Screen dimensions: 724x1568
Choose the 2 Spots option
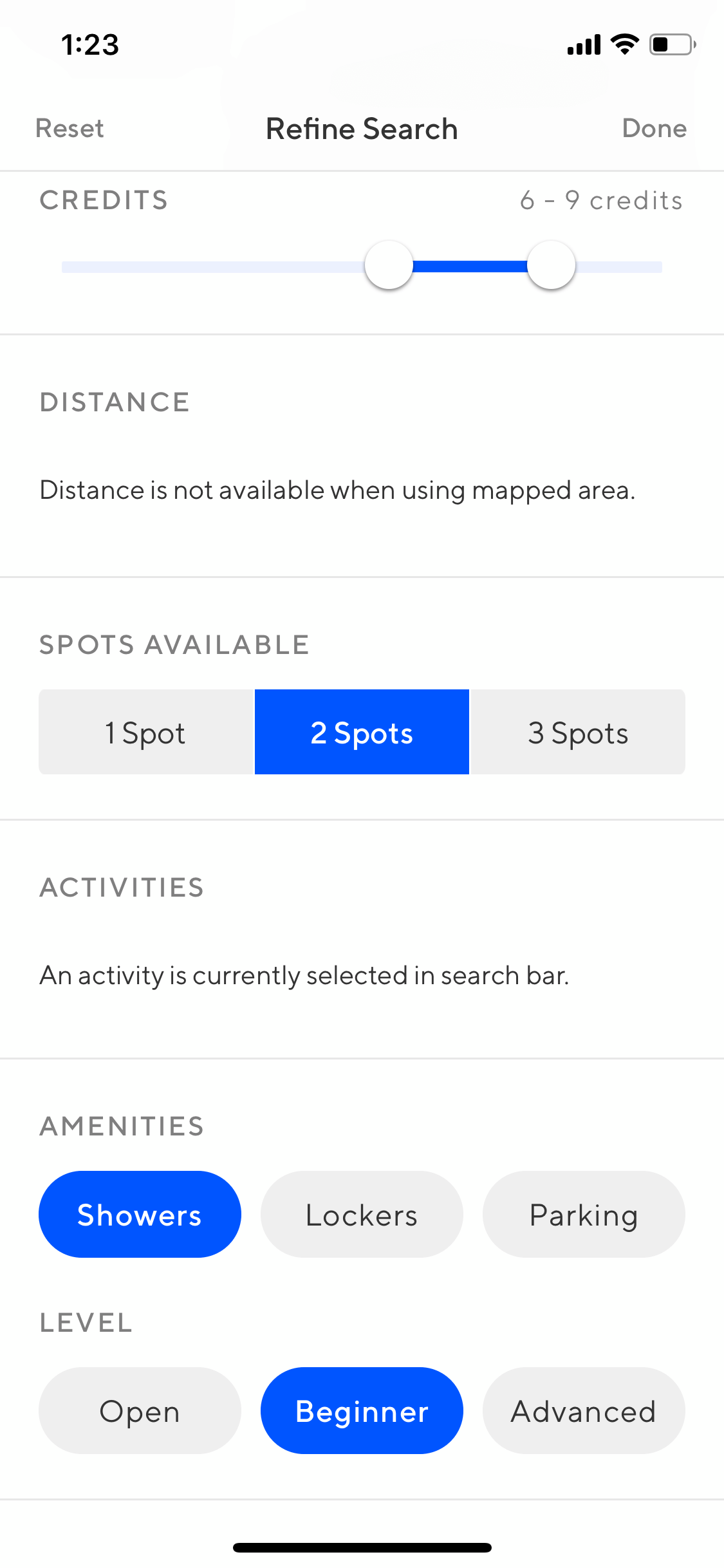coord(362,732)
